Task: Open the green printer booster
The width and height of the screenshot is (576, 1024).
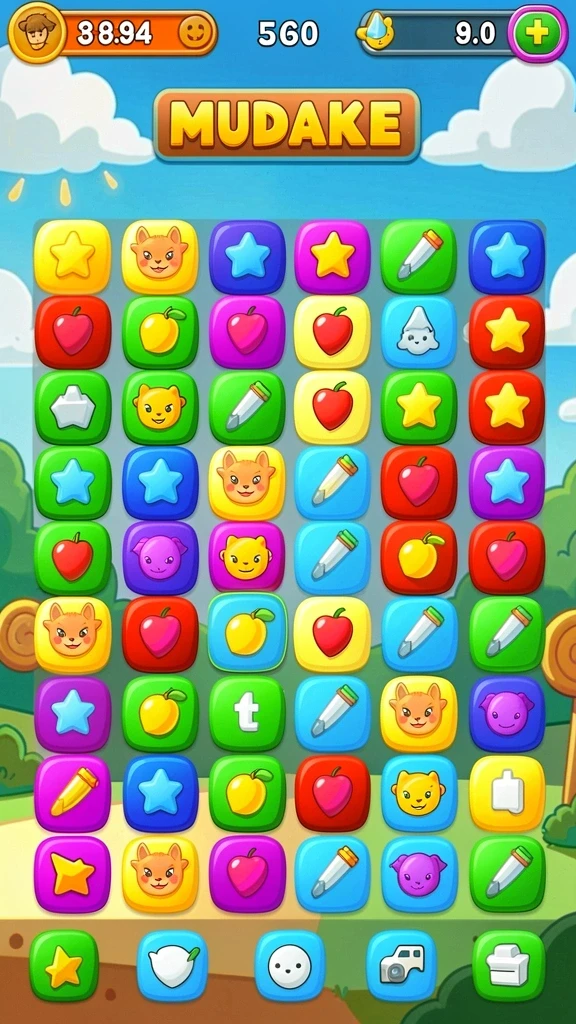Action: tap(509, 966)
